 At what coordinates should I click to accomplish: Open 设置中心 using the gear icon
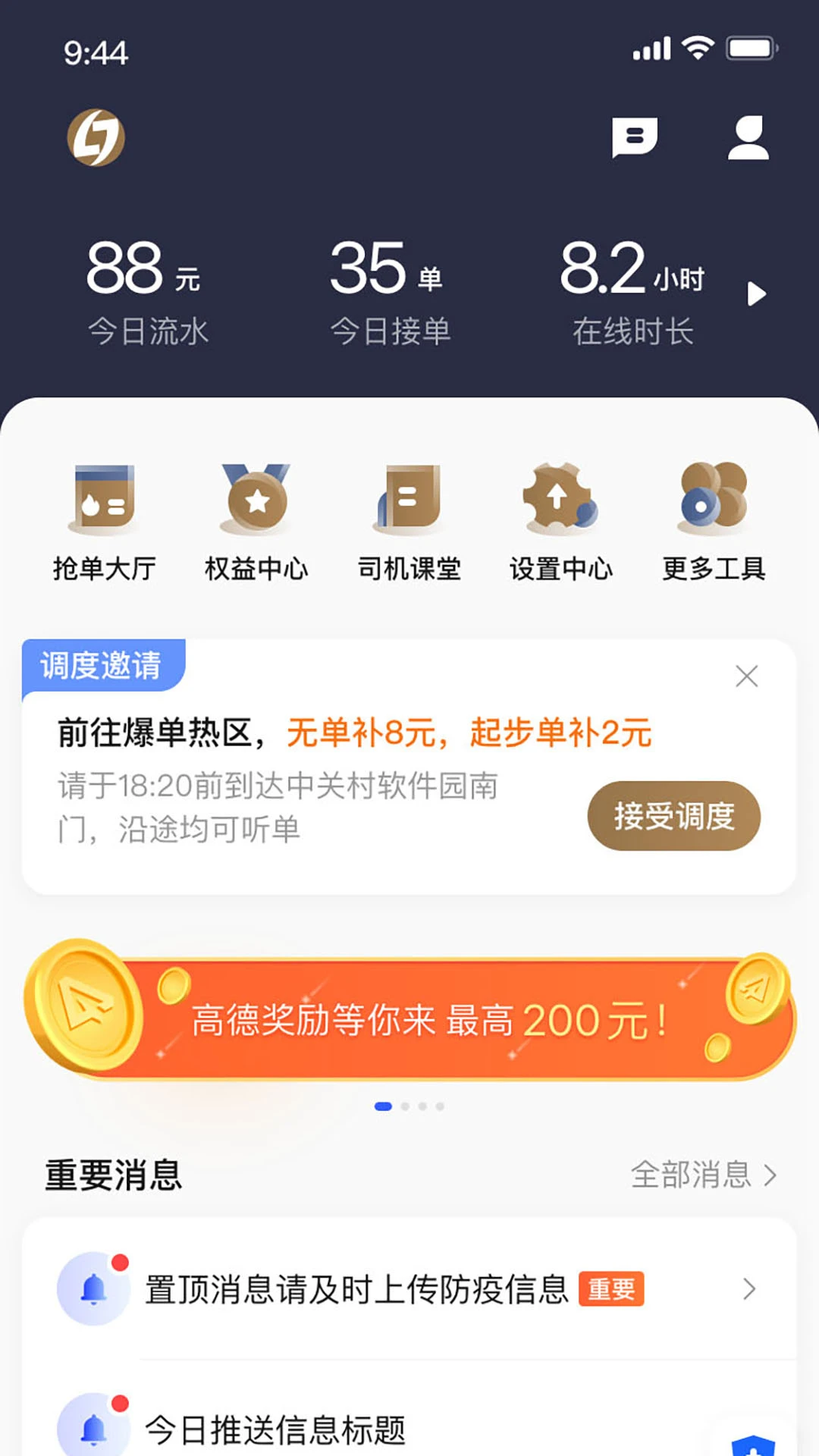[x=562, y=516]
